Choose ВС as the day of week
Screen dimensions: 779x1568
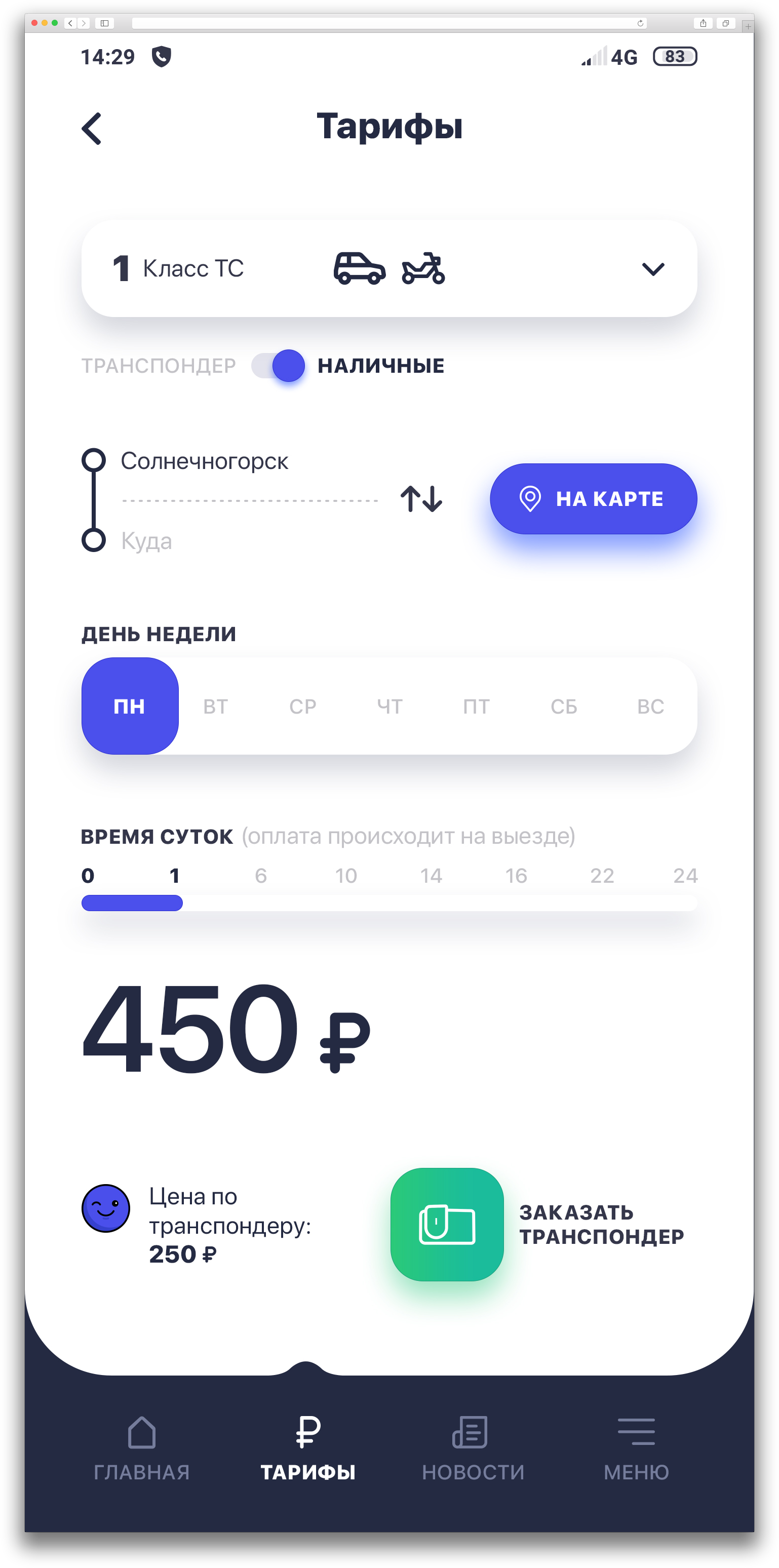650,707
